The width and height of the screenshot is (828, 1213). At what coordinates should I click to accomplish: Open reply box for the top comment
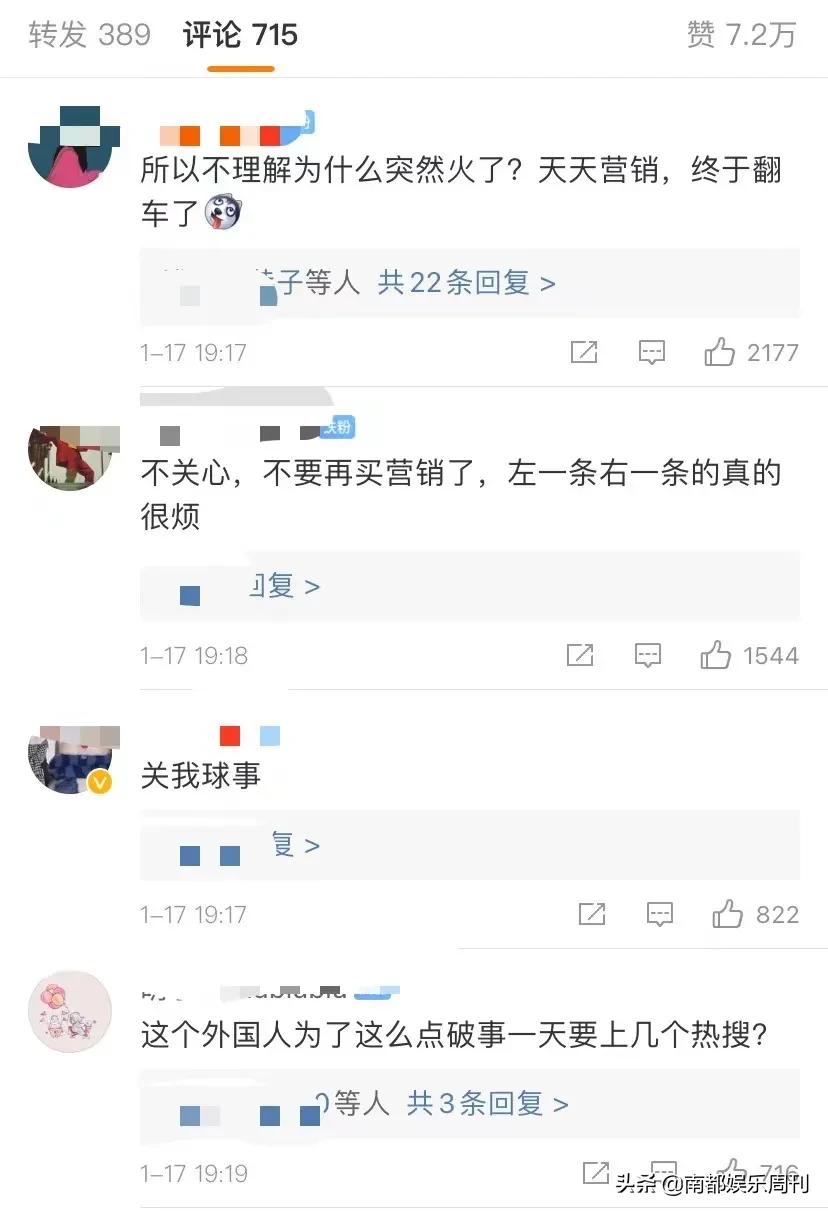tap(651, 351)
